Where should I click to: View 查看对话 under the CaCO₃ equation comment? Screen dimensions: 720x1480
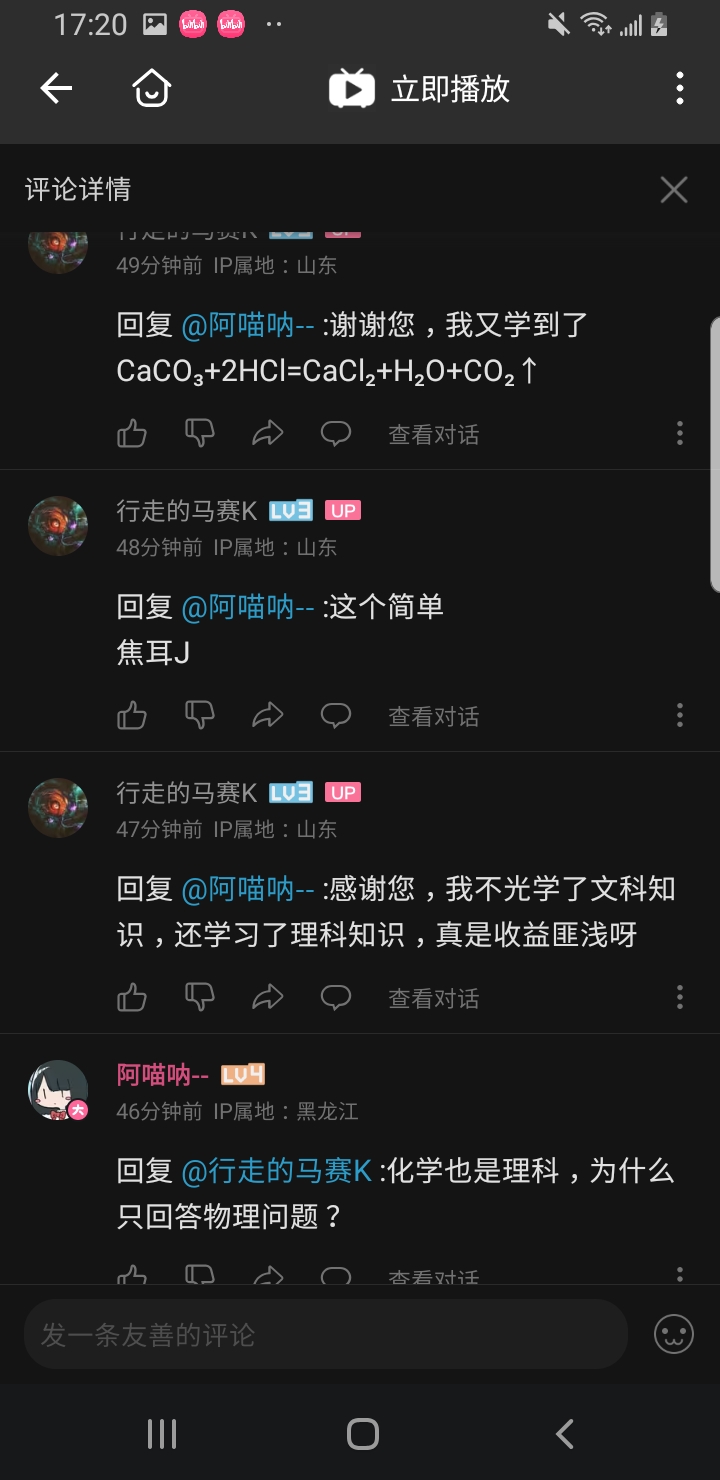tap(433, 434)
